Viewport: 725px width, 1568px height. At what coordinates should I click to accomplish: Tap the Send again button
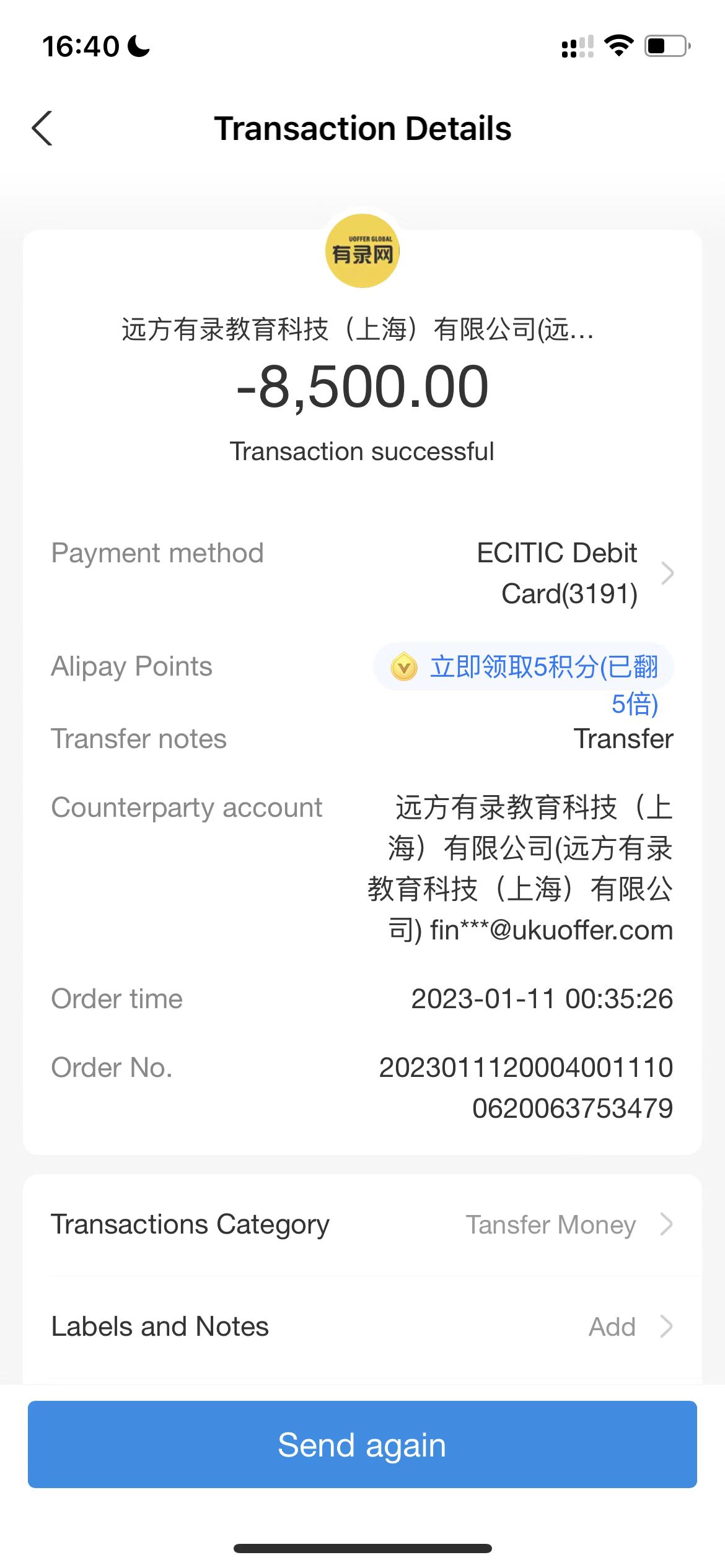pyautogui.click(x=362, y=1444)
